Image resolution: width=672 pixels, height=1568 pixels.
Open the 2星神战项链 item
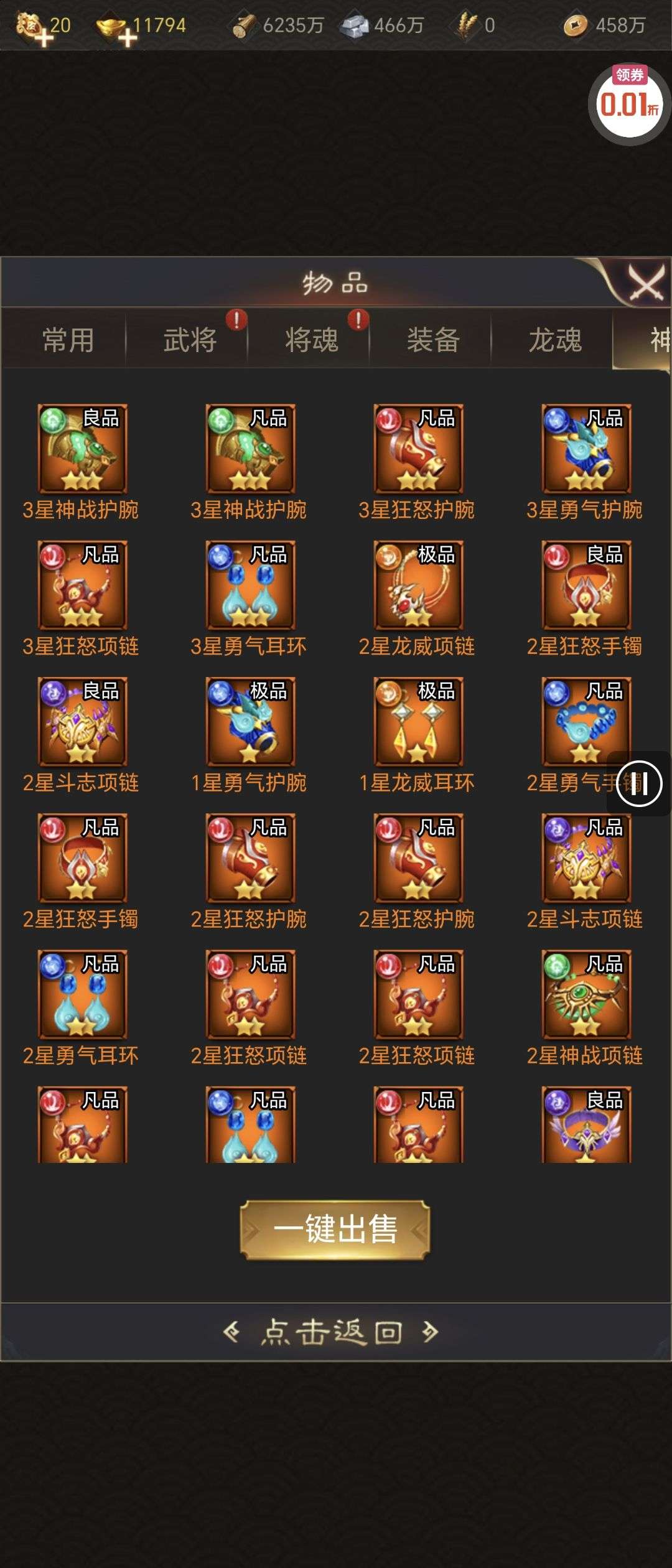(586, 994)
